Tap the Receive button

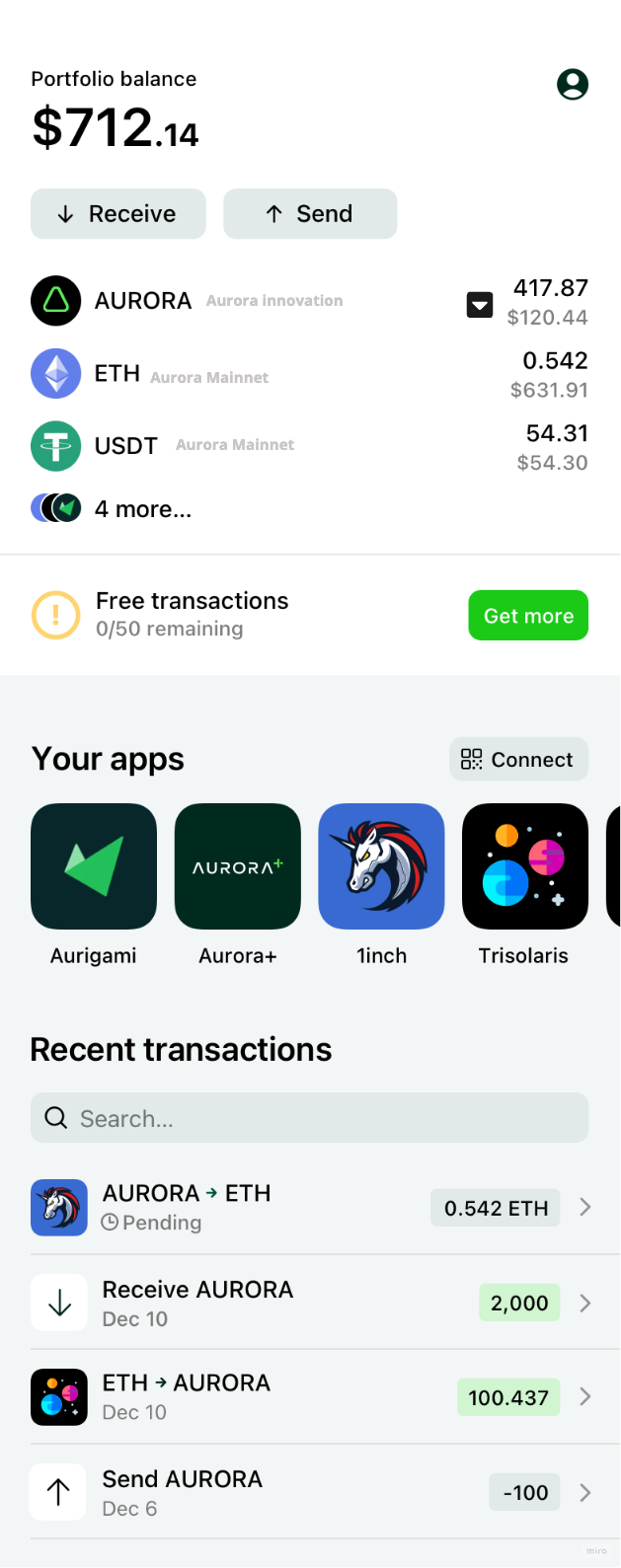pyautogui.click(x=118, y=214)
